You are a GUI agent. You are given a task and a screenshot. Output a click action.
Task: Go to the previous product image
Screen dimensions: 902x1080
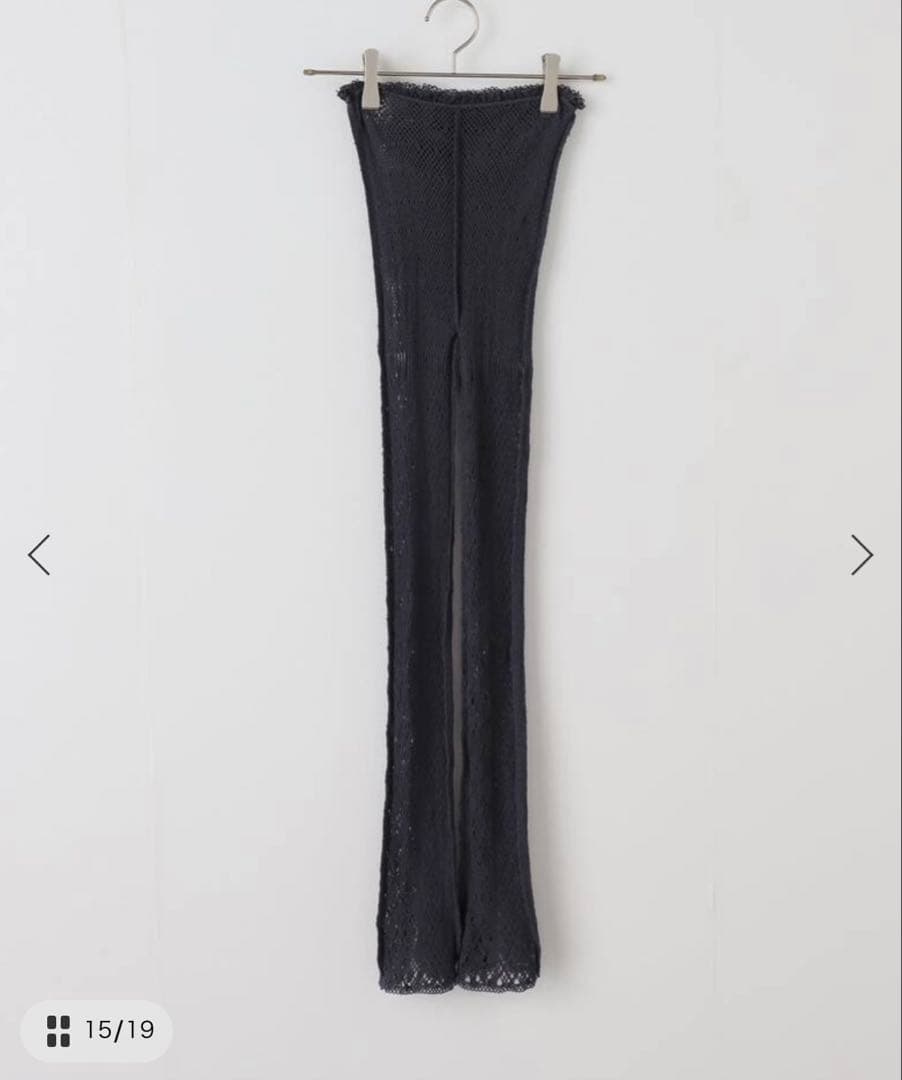(39, 555)
